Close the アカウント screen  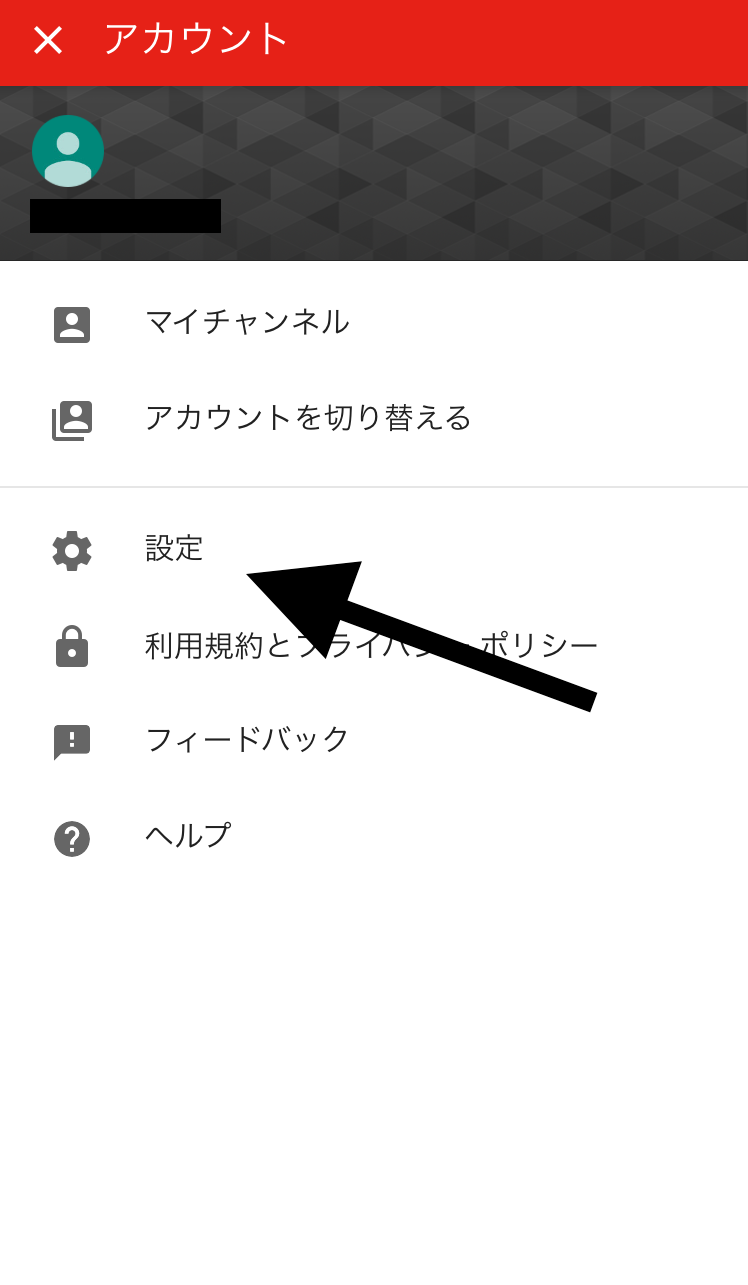coord(48,41)
